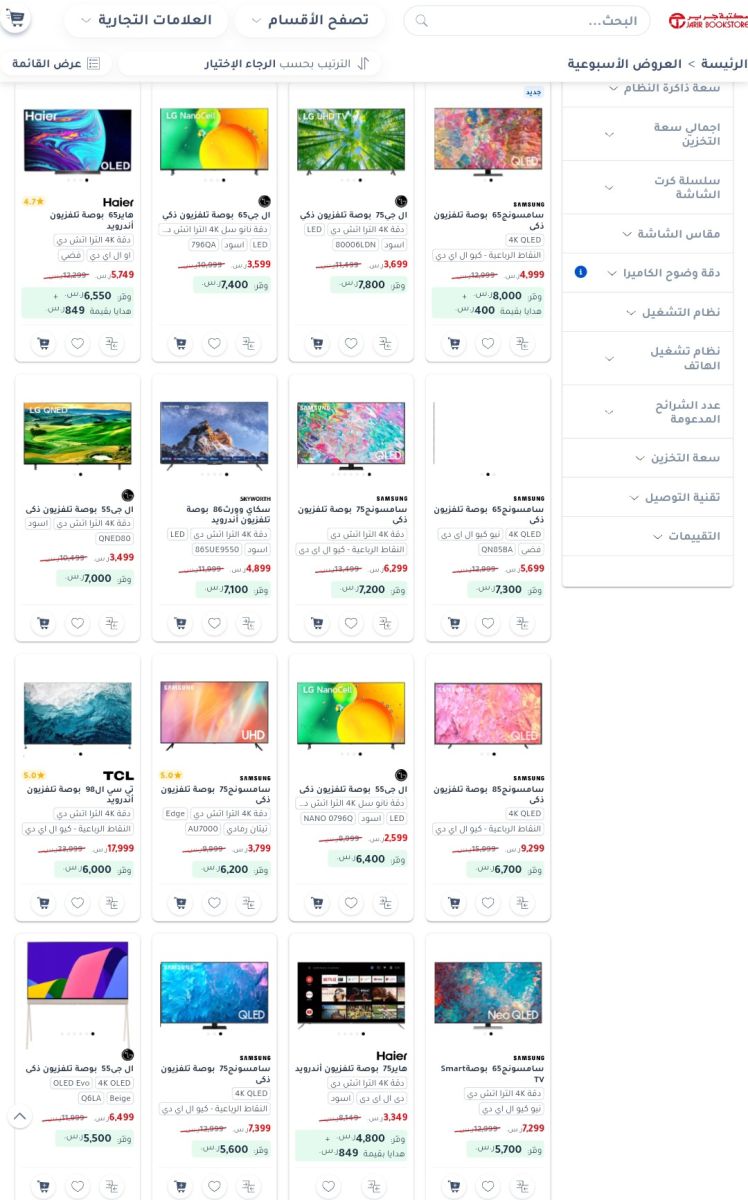The image size is (748, 1200).
Task: Open the brands dropdown
Action: coord(148,21)
